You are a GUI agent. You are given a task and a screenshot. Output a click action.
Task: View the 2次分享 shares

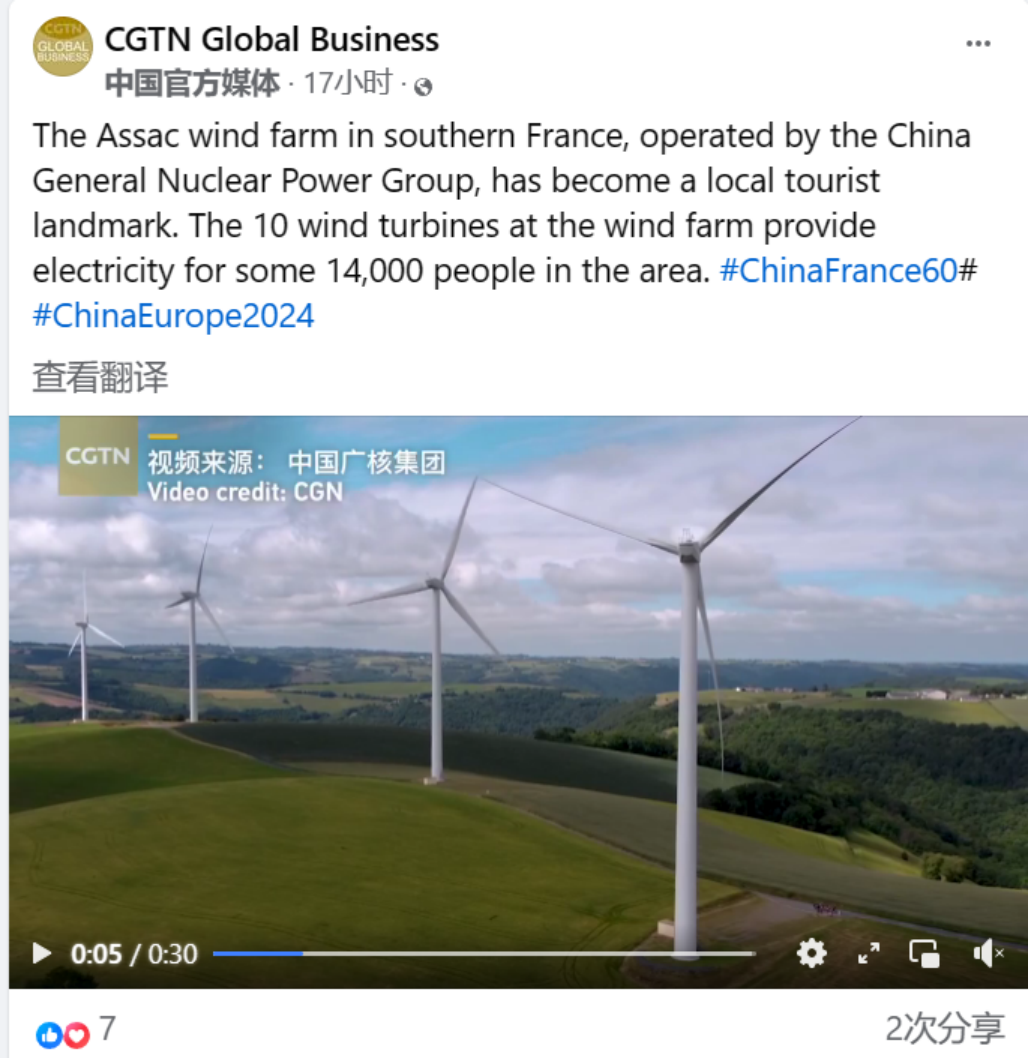click(x=944, y=1029)
